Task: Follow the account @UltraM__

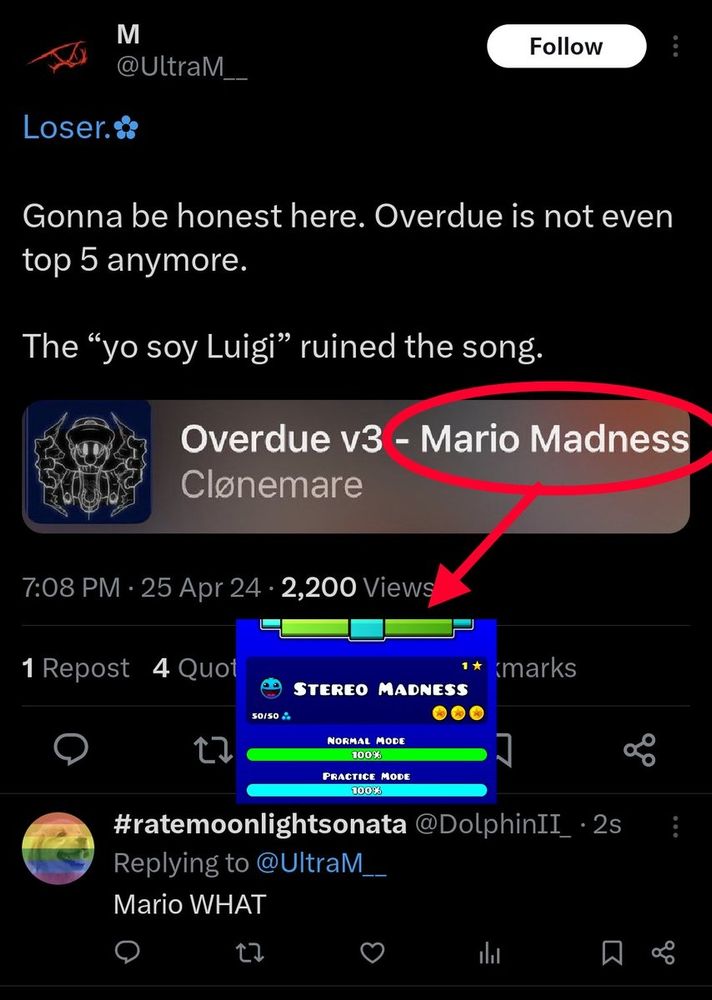Action: 567,47
